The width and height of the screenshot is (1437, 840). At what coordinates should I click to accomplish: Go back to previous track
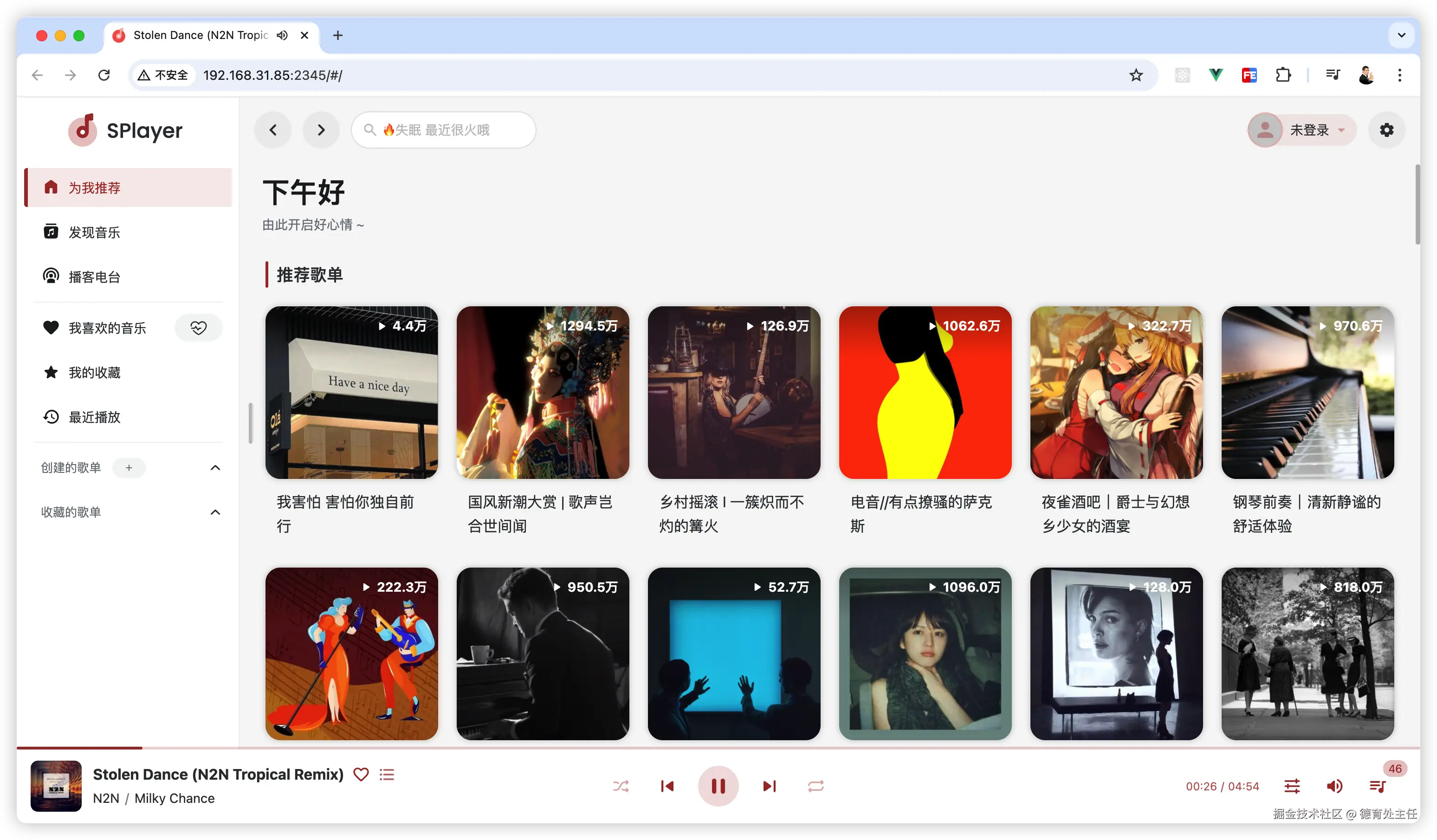[x=667, y=786]
